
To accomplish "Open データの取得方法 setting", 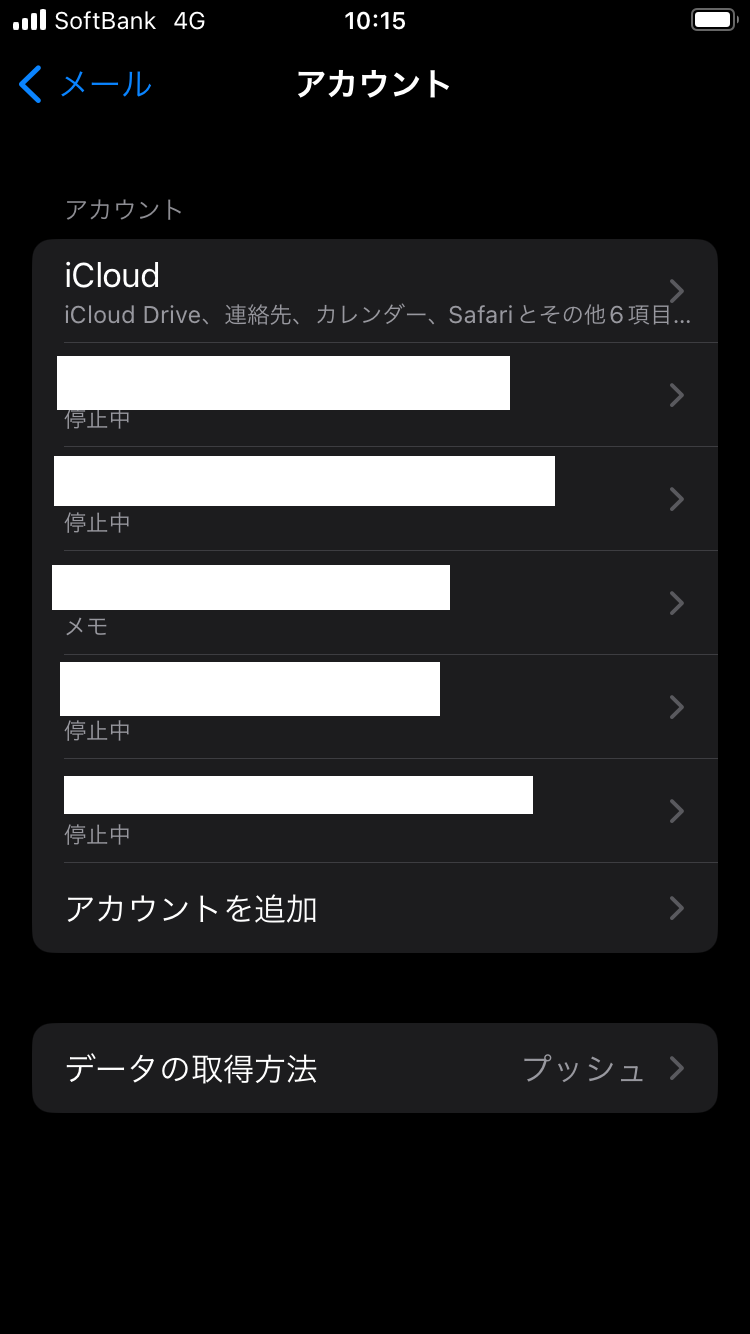I will click(x=375, y=1068).
